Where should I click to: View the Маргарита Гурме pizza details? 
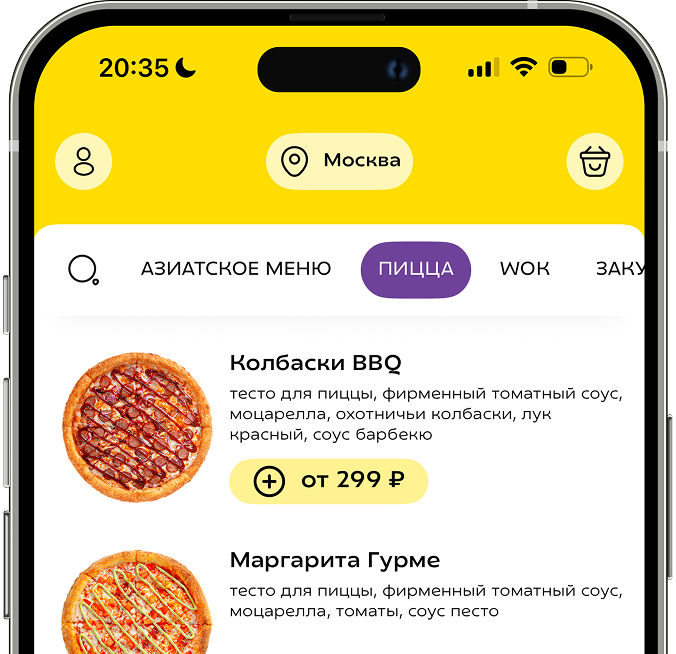335,560
